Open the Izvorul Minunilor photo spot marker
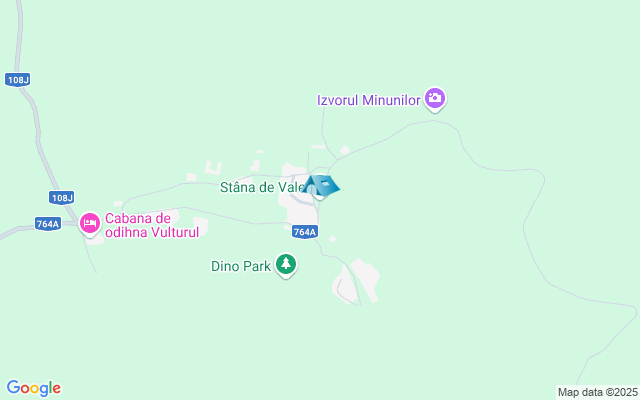The image size is (640, 400). (435, 98)
